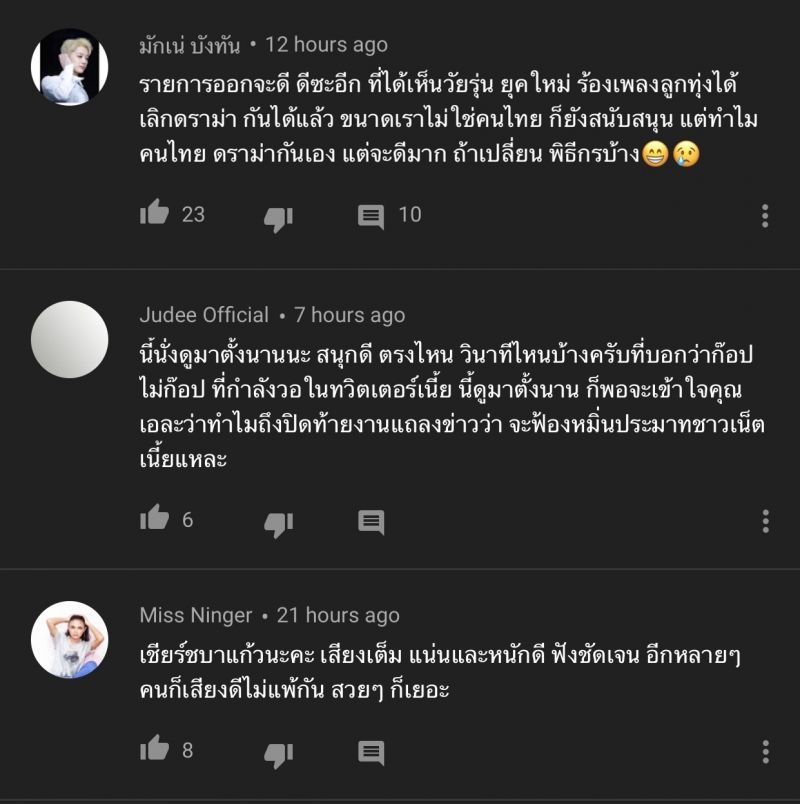This screenshot has height=804, width=800.
Task: Dislike Judee Official's comment
Action: (x=277, y=522)
